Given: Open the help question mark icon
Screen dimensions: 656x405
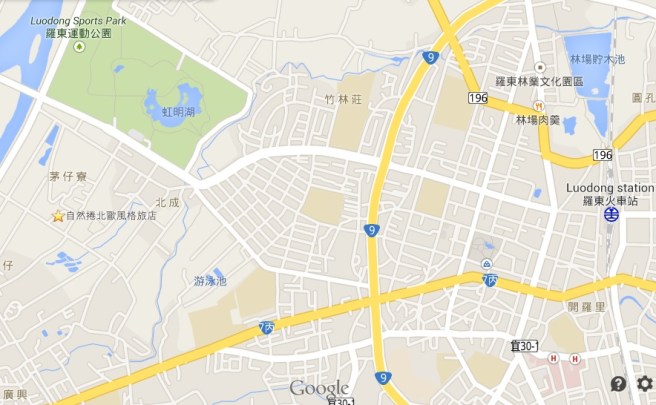Looking at the screenshot, I should click(x=618, y=384).
